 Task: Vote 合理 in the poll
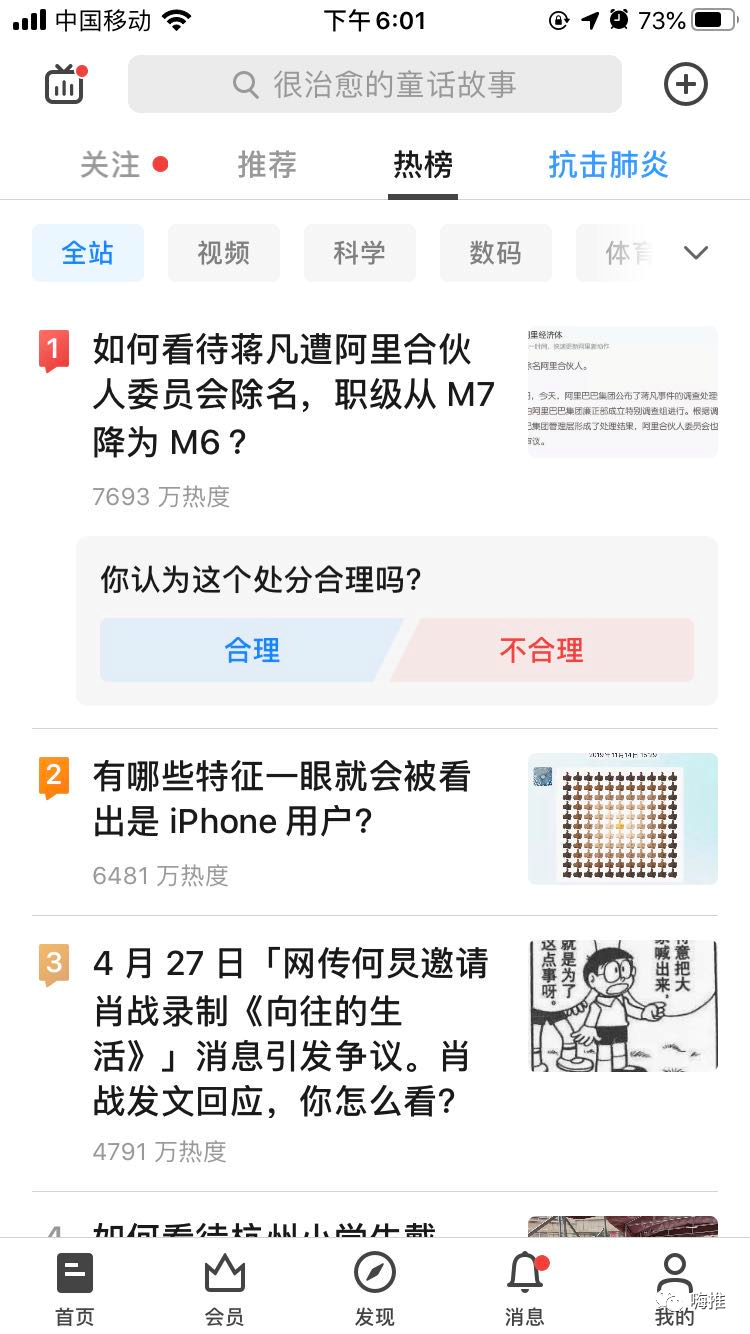point(252,651)
